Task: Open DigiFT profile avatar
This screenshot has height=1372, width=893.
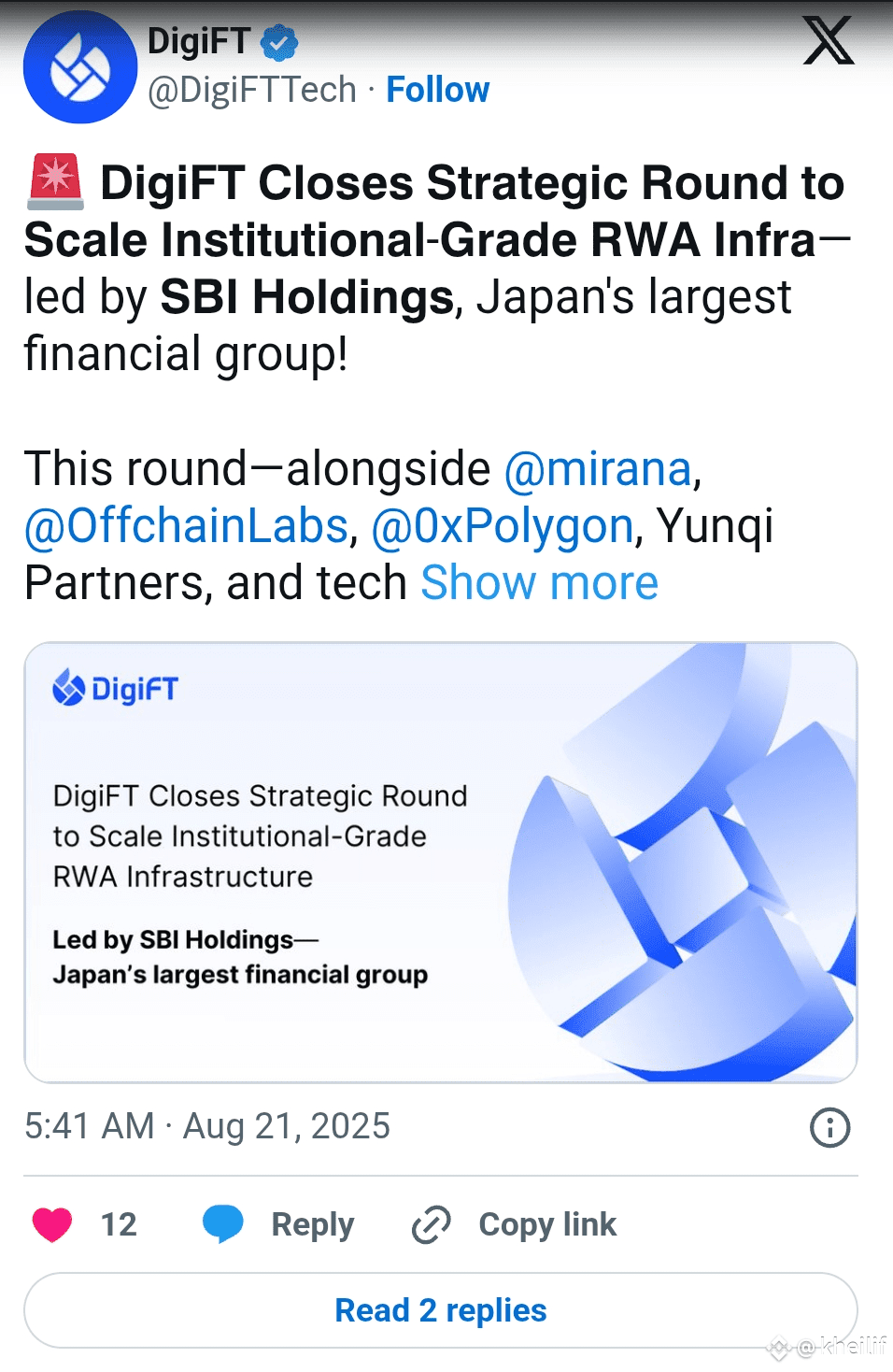Action: click(80, 67)
